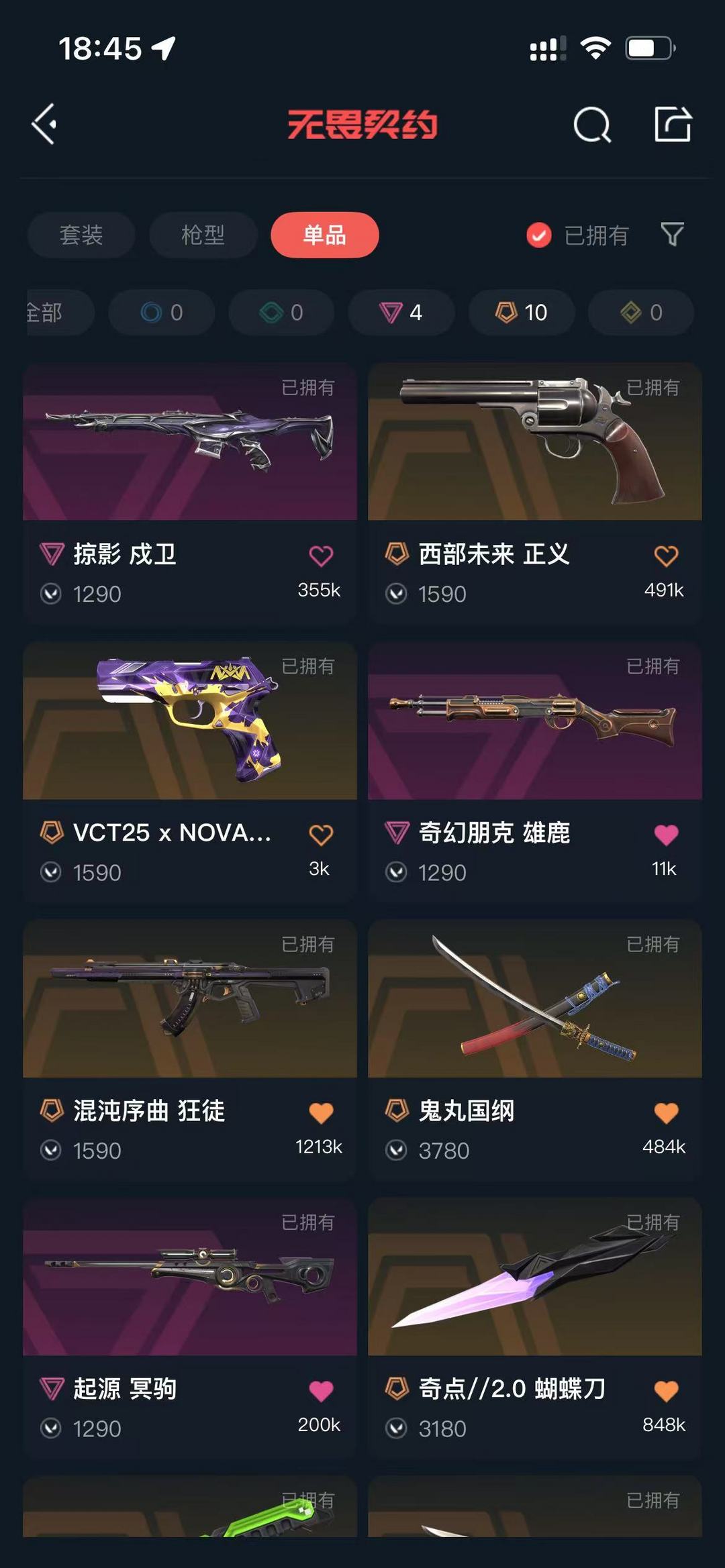The width and height of the screenshot is (725, 1568).
Task: Uncheck the 已拥有 filter checkbox
Action: (539, 236)
